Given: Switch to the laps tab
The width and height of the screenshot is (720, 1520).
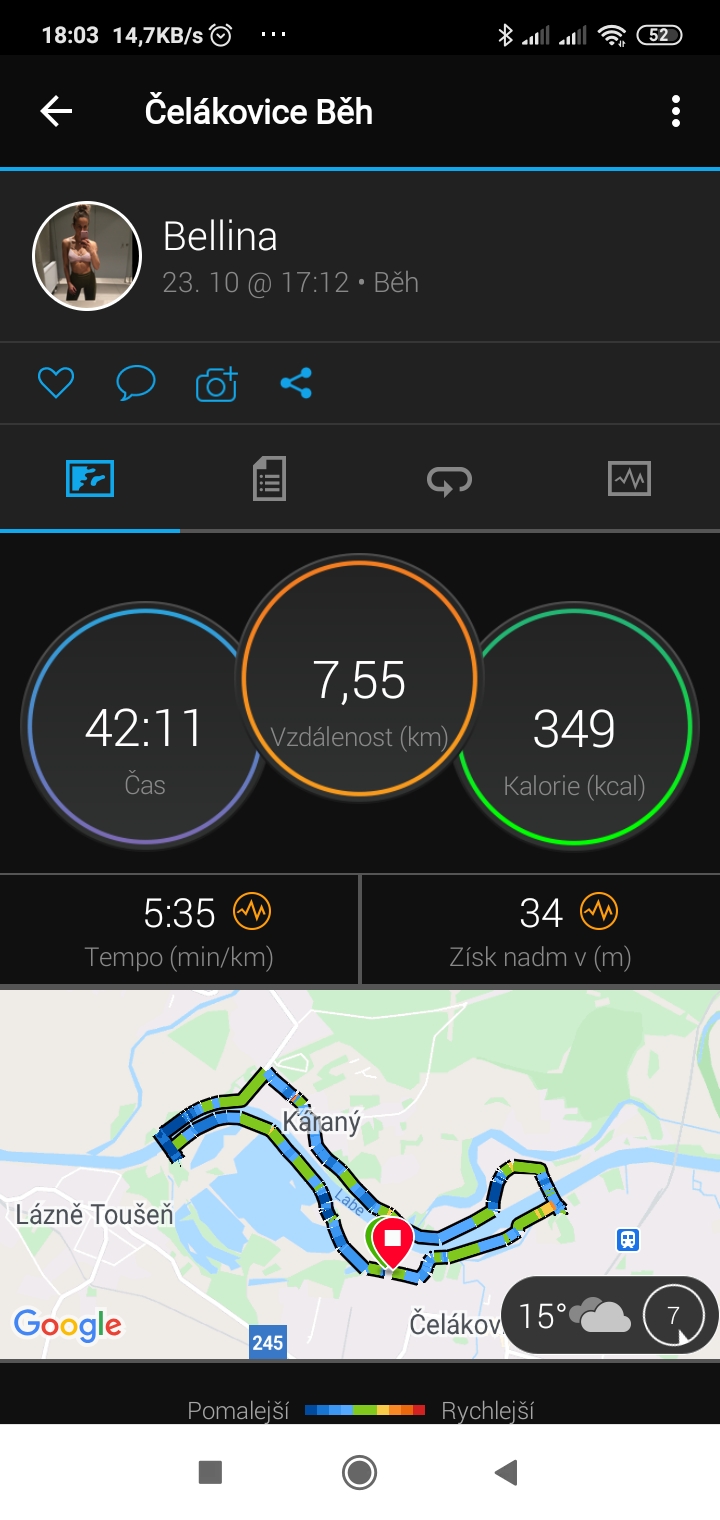Looking at the screenshot, I should point(449,479).
